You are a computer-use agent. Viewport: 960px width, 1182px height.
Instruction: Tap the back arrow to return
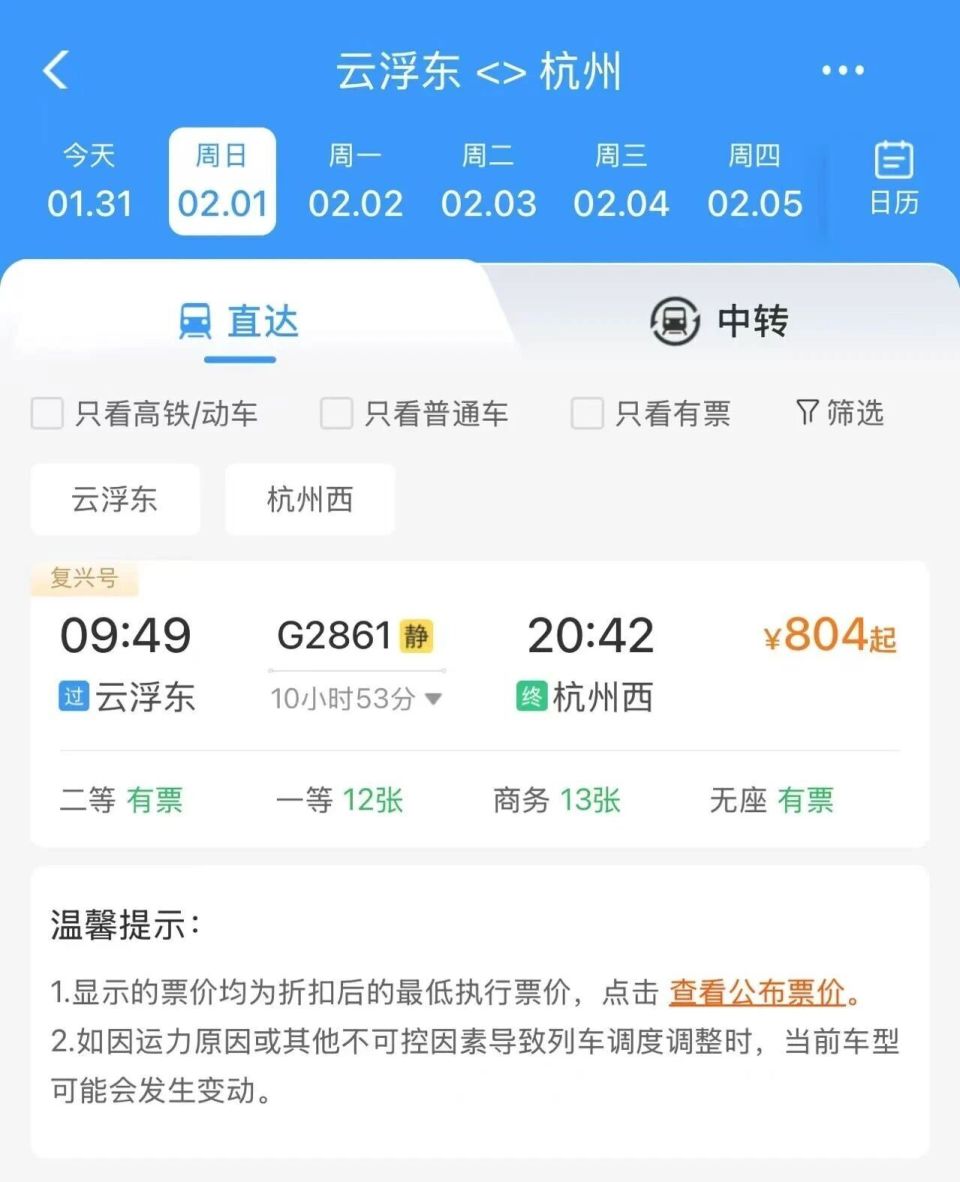pos(57,71)
